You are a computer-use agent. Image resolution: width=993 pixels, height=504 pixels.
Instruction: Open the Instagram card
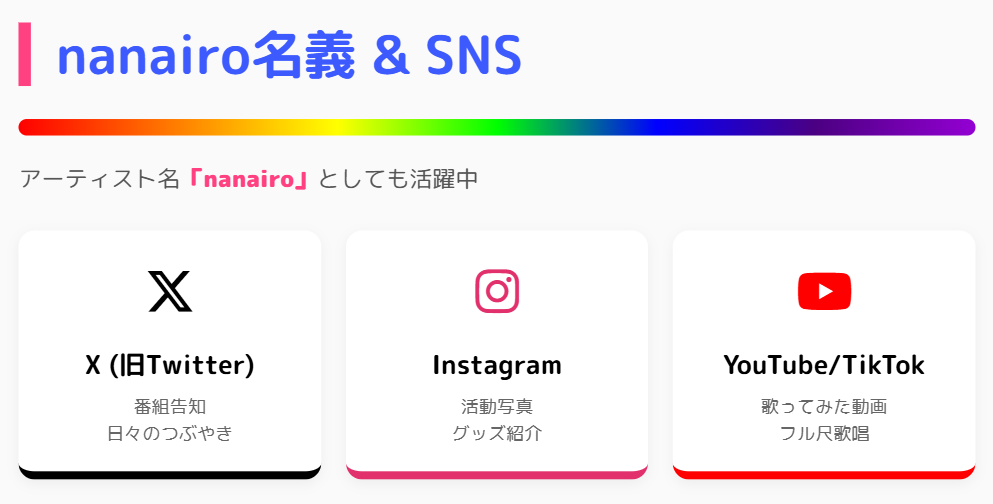[x=497, y=355]
